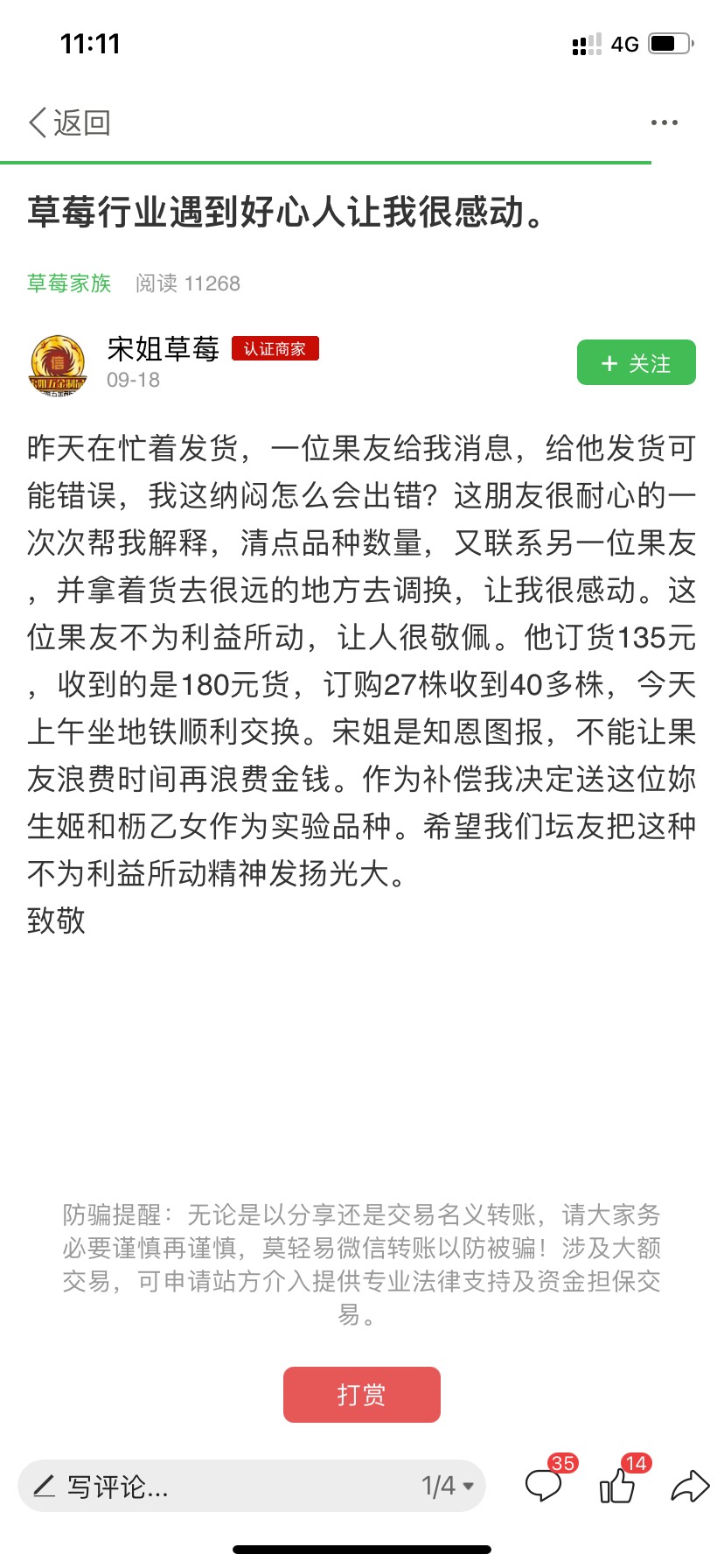
Task: Follow author with 关注 button
Action: click(636, 362)
